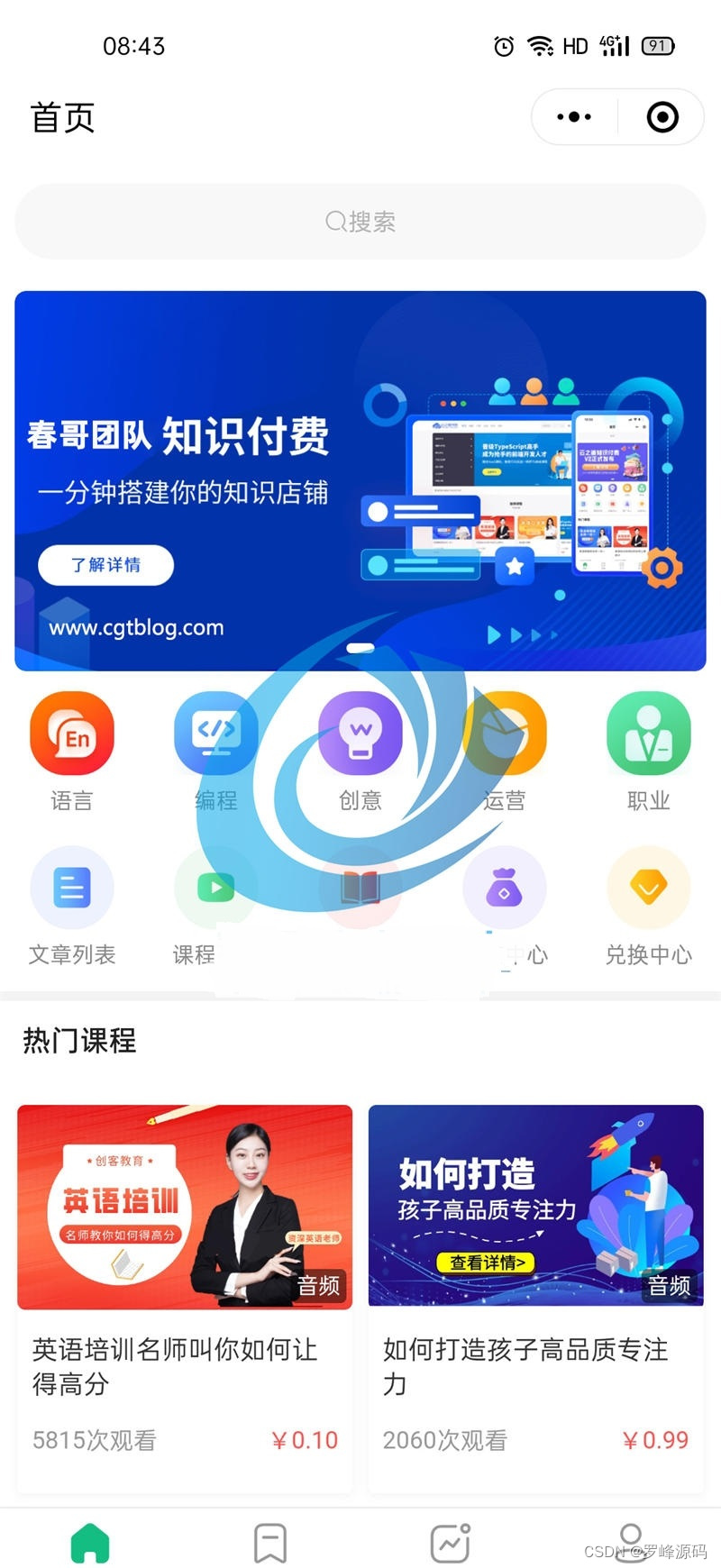The height and width of the screenshot is (1568, 721).
Task: Open the 运营 category
Action: coord(505,750)
